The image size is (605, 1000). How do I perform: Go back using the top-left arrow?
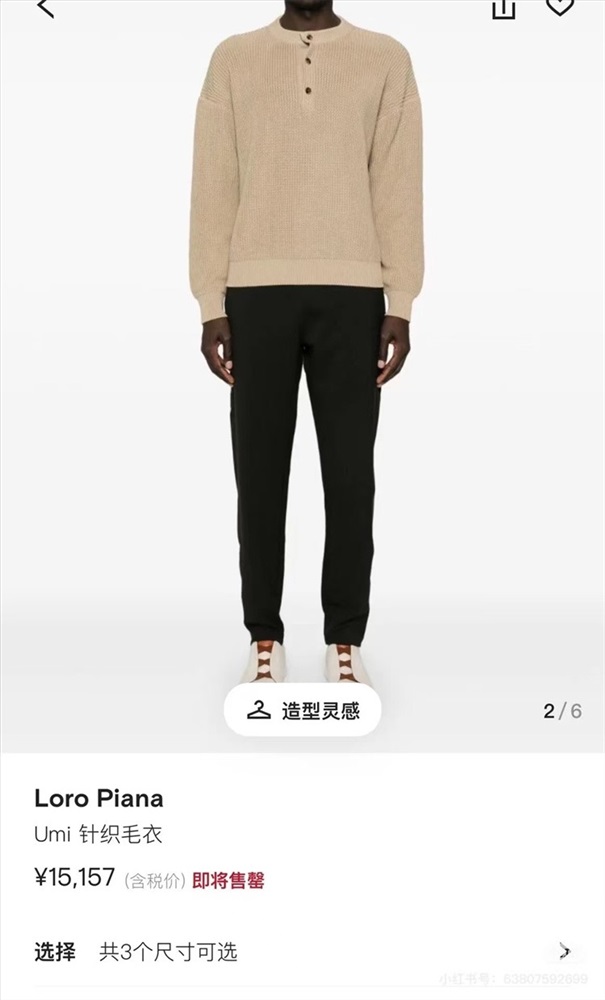(x=46, y=6)
